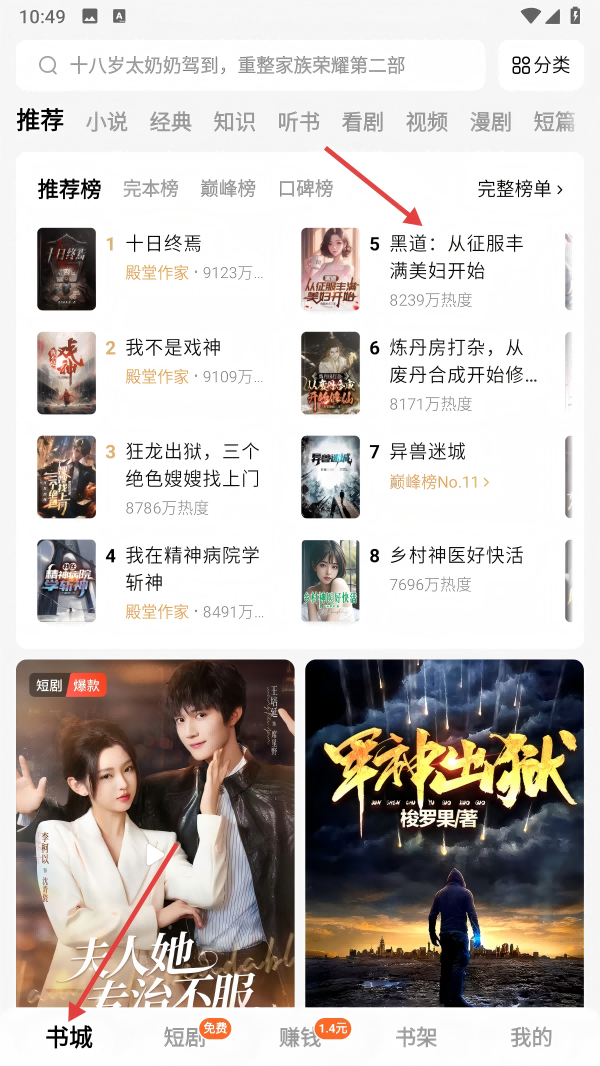Switch to the 小说 tab
The height and width of the screenshot is (1066, 600).
(x=106, y=122)
